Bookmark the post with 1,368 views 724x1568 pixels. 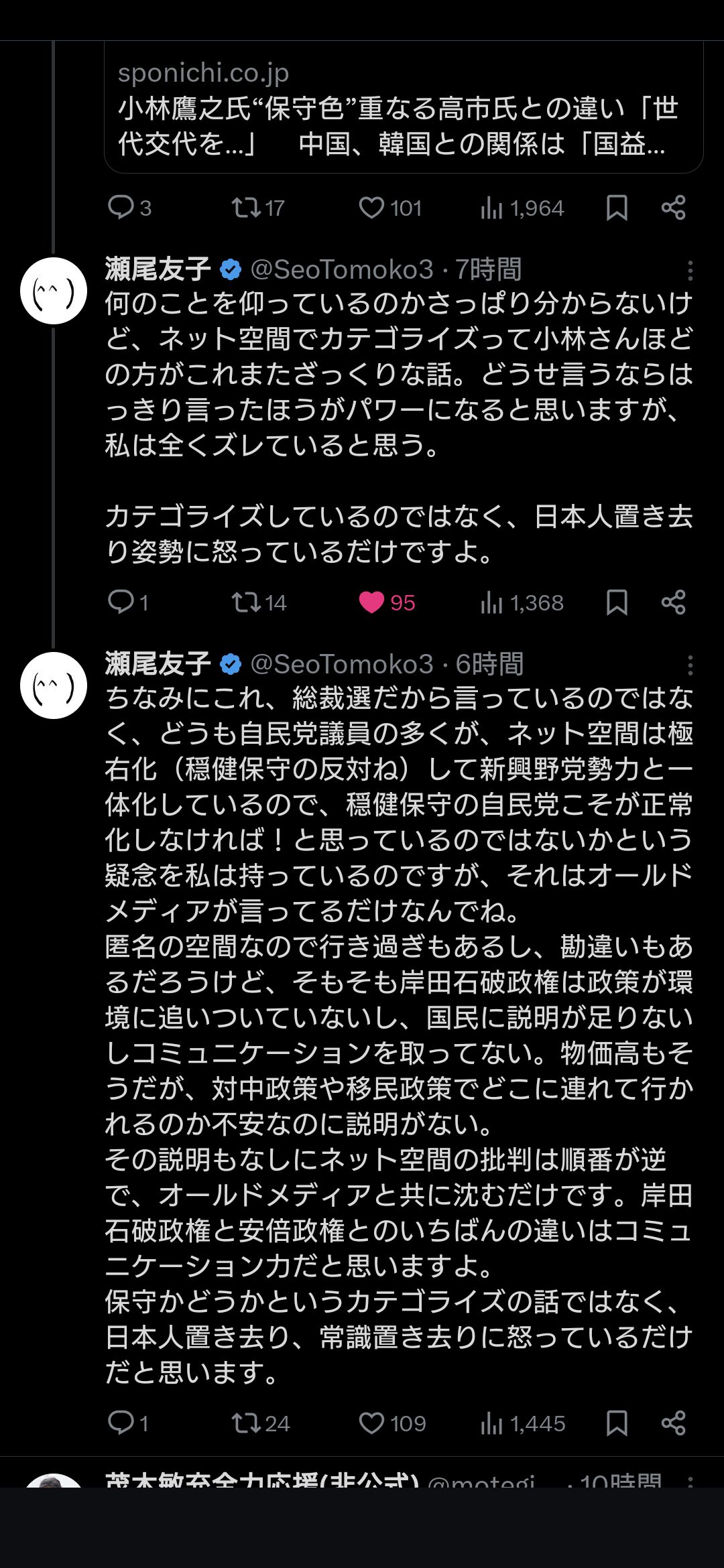tap(617, 602)
